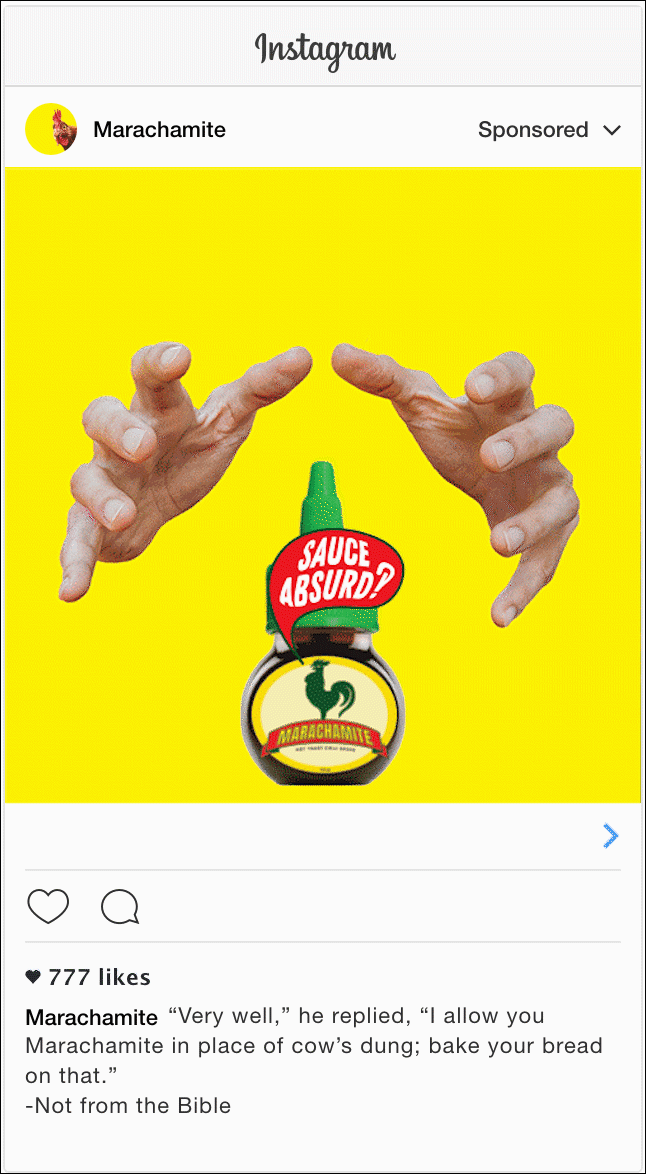Comment on the Marachamite post
This screenshot has width=646, height=1174.
tap(120, 907)
